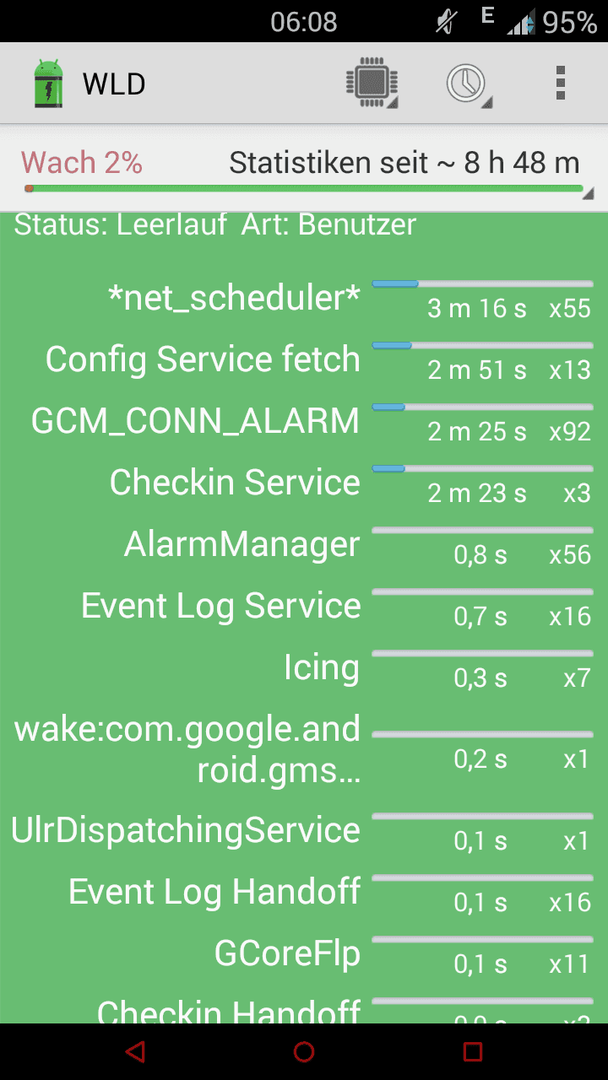Open GCM_CONN_ALARM details

pyautogui.click(x=304, y=422)
